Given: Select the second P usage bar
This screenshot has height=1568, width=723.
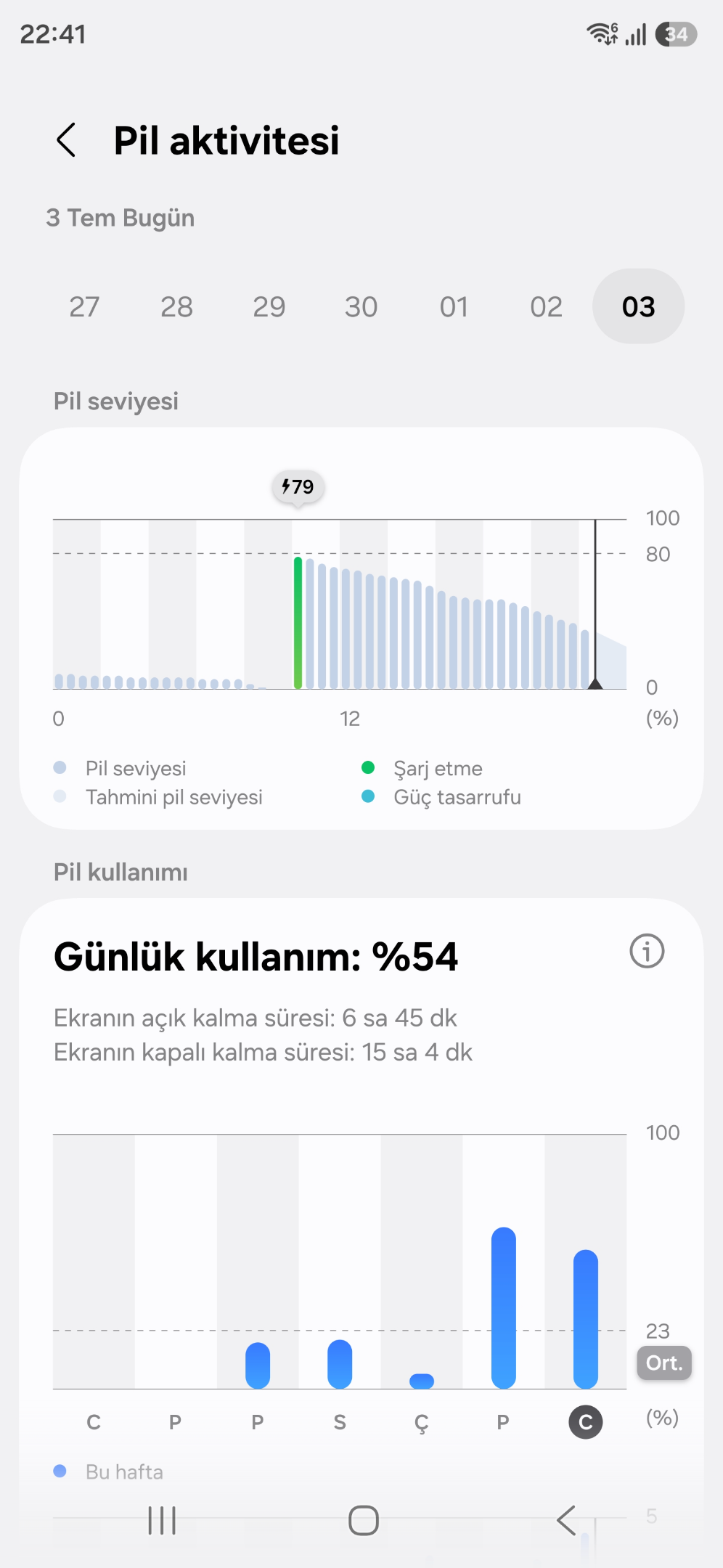Looking at the screenshot, I should point(258,1365).
